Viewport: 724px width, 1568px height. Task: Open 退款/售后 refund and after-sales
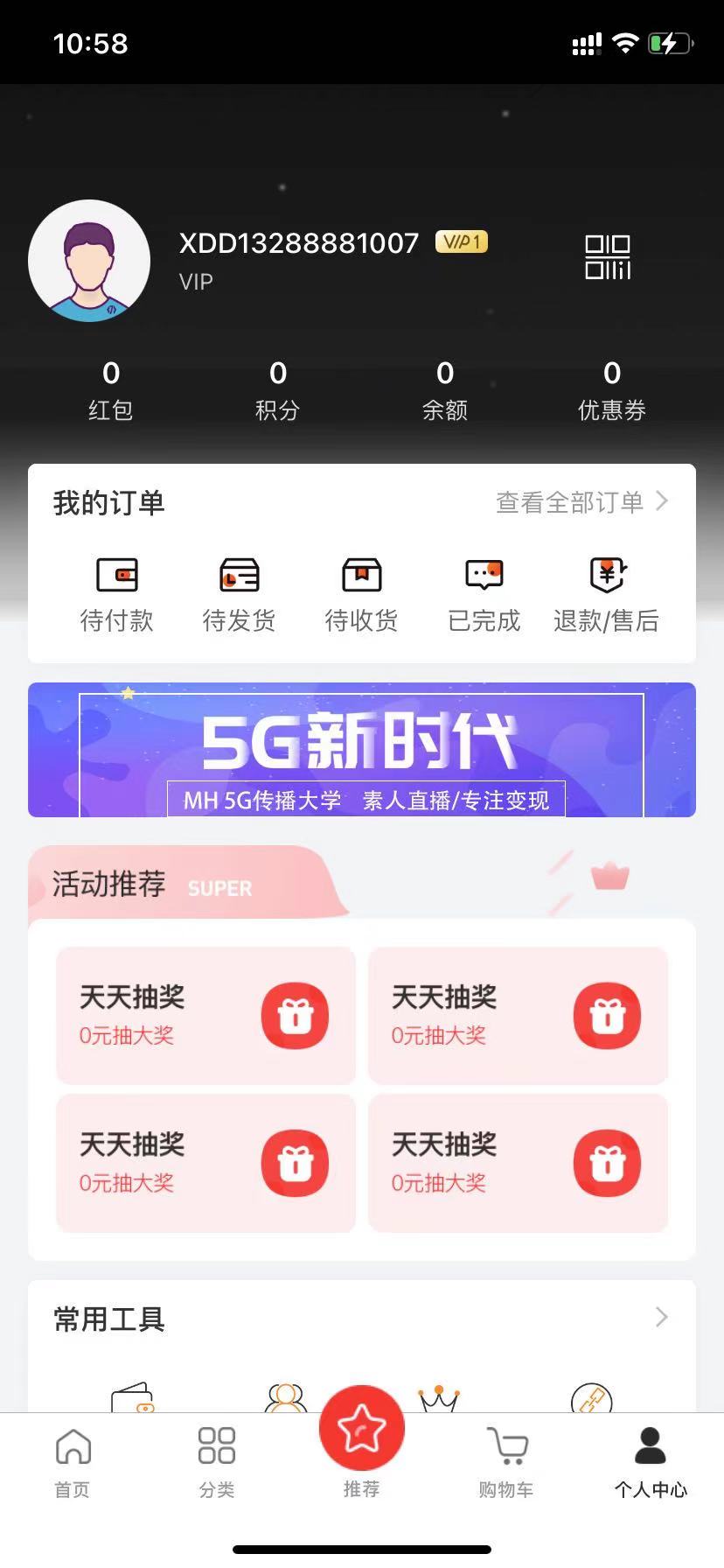click(606, 595)
